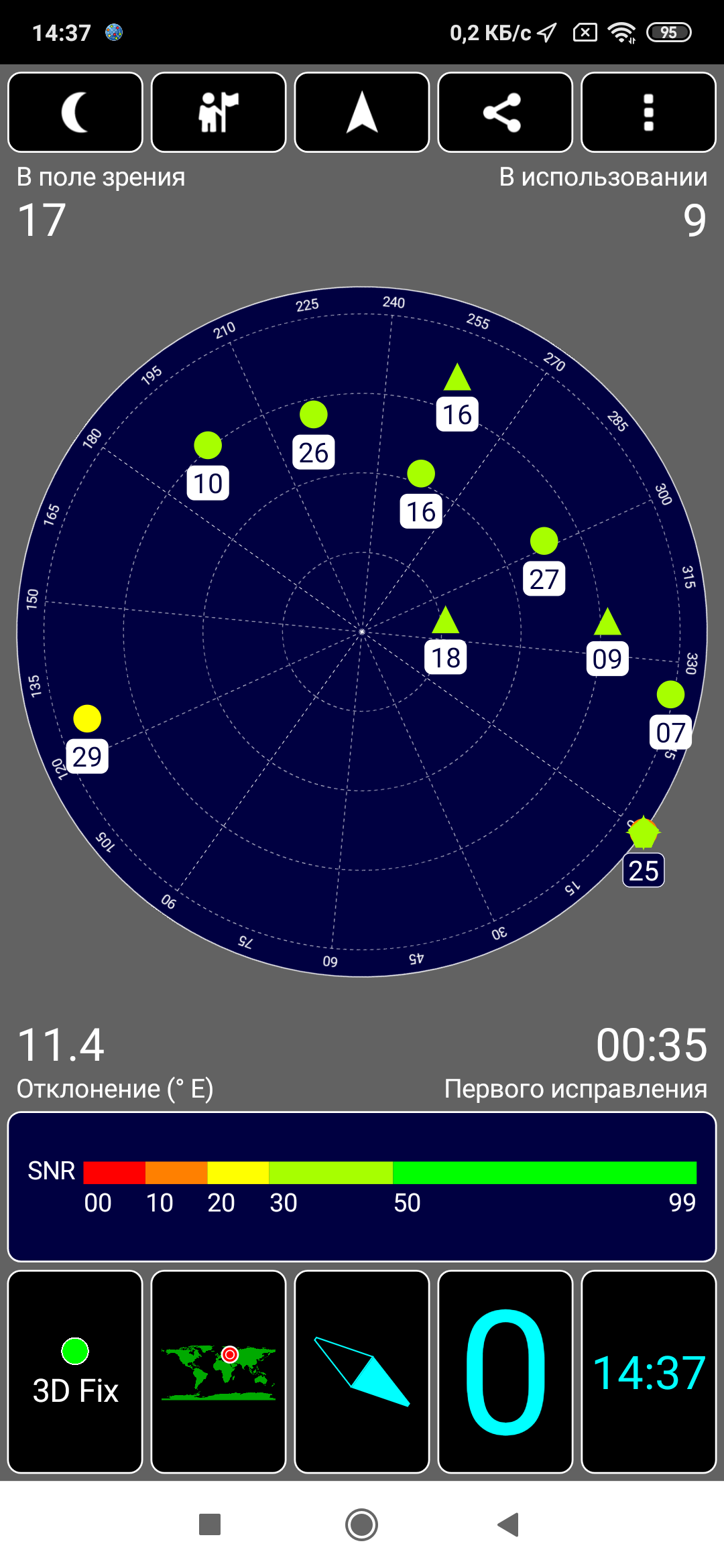The image size is (724, 1568).
Task: Open the navigation arrow tool
Action: click(x=362, y=113)
